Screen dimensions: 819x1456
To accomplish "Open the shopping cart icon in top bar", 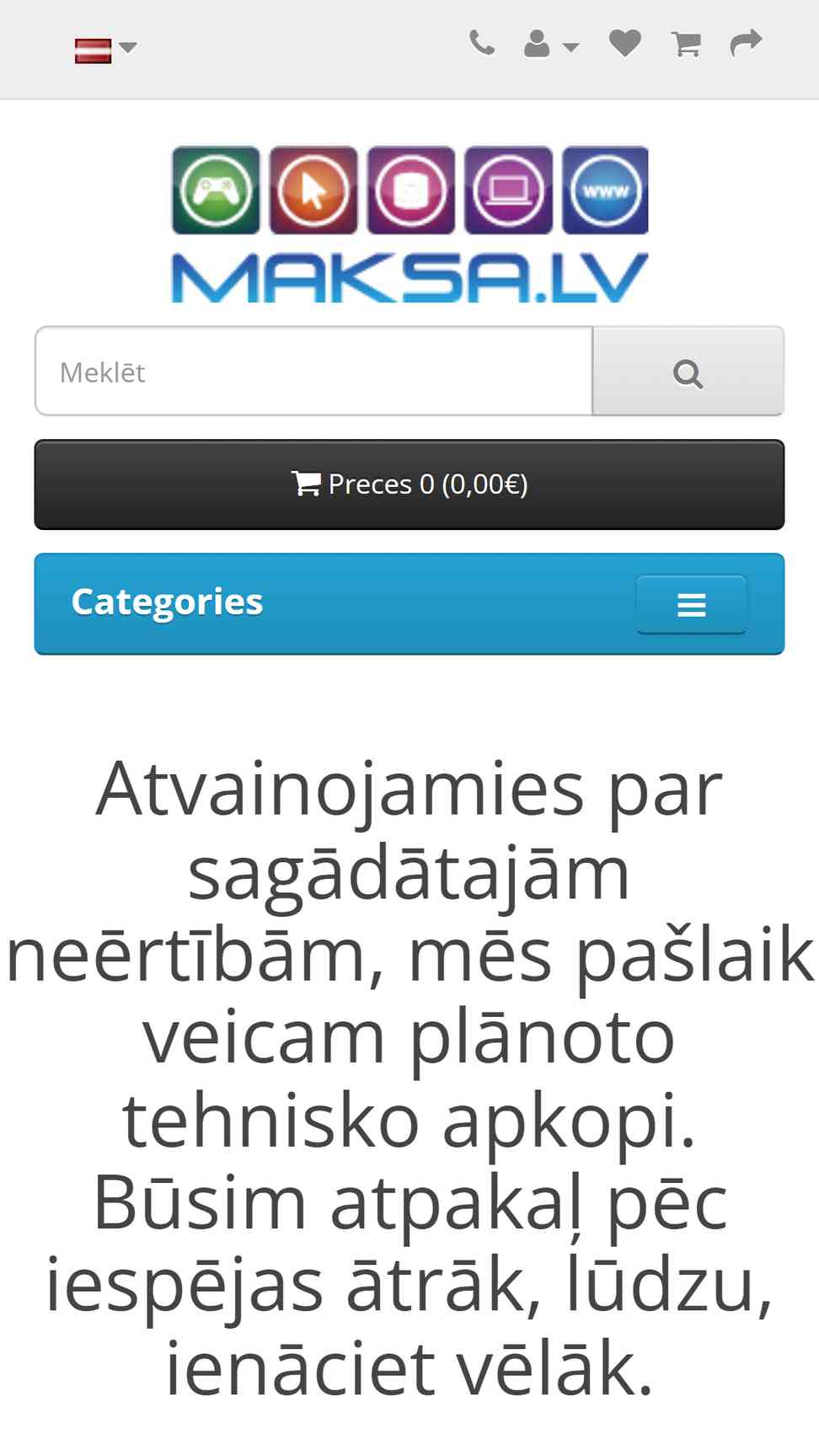I will tap(686, 44).
